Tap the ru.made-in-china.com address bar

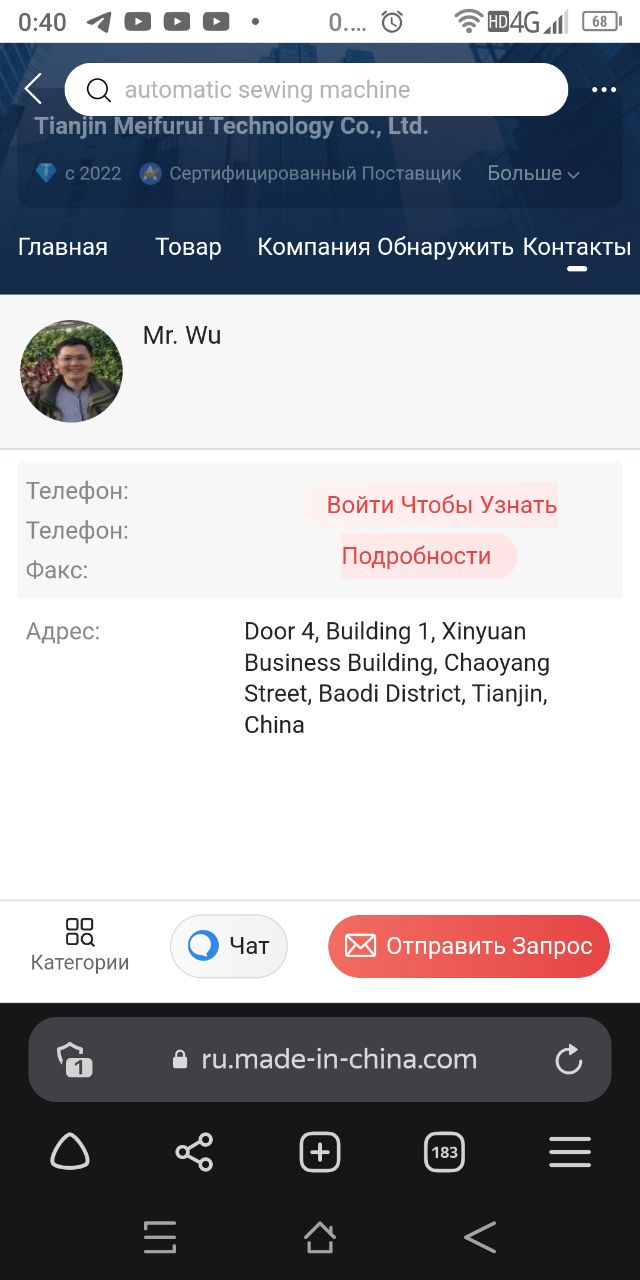[x=320, y=1060]
